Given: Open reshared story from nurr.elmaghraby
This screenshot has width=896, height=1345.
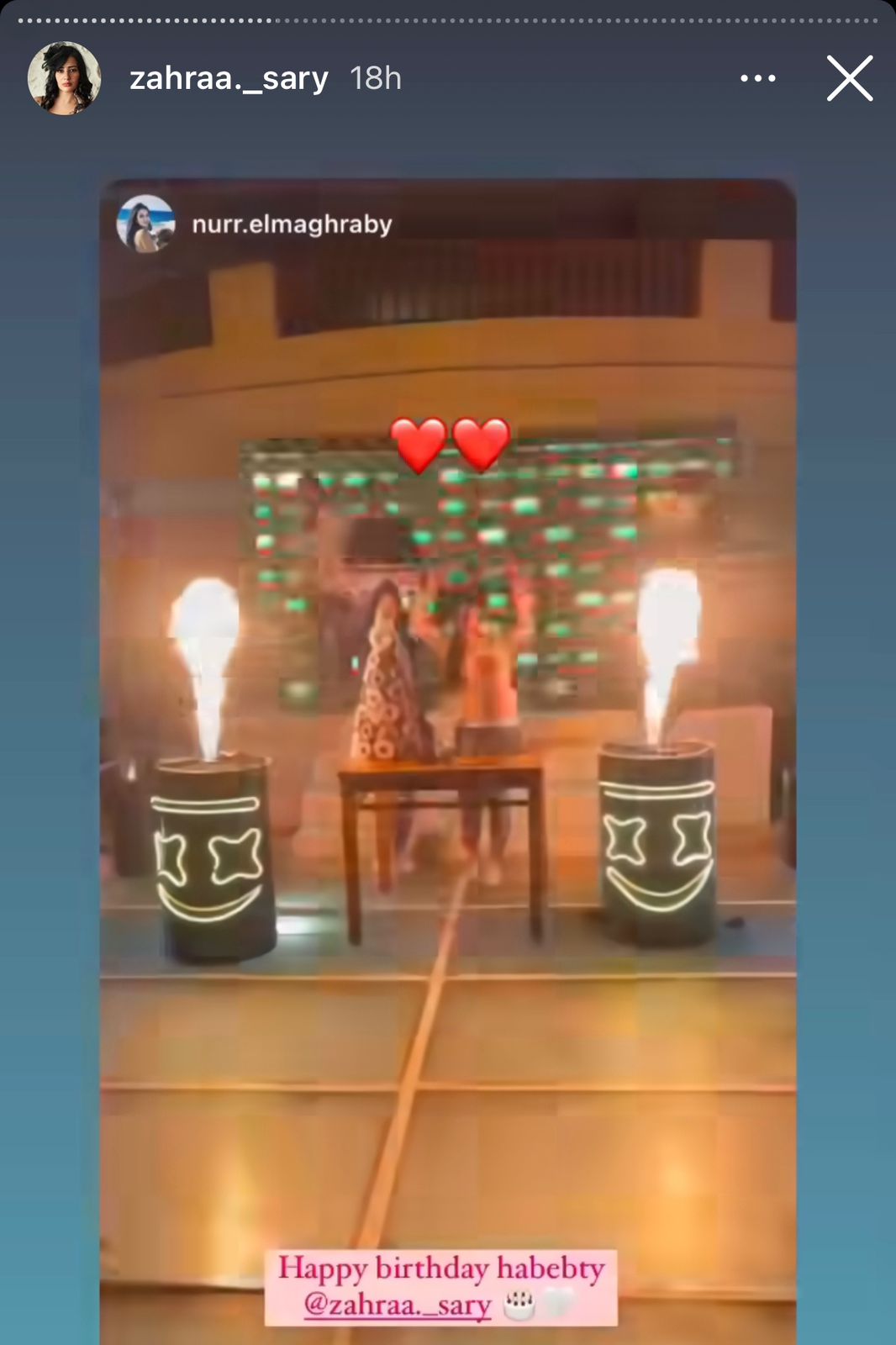Looking at the screenshot, I should (x=291, y=224).
